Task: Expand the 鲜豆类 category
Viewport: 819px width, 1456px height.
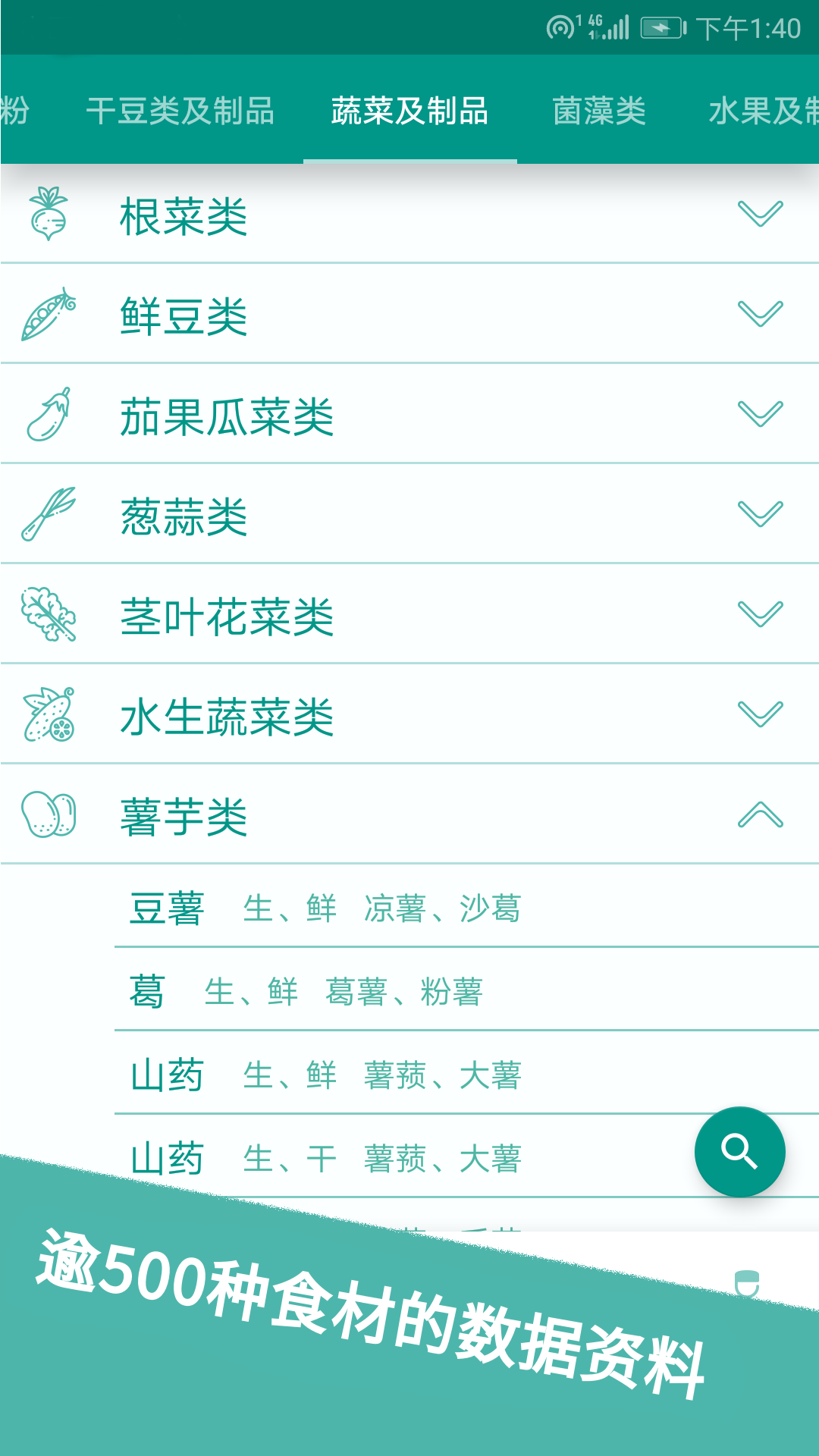Action: tap(409, 314)
